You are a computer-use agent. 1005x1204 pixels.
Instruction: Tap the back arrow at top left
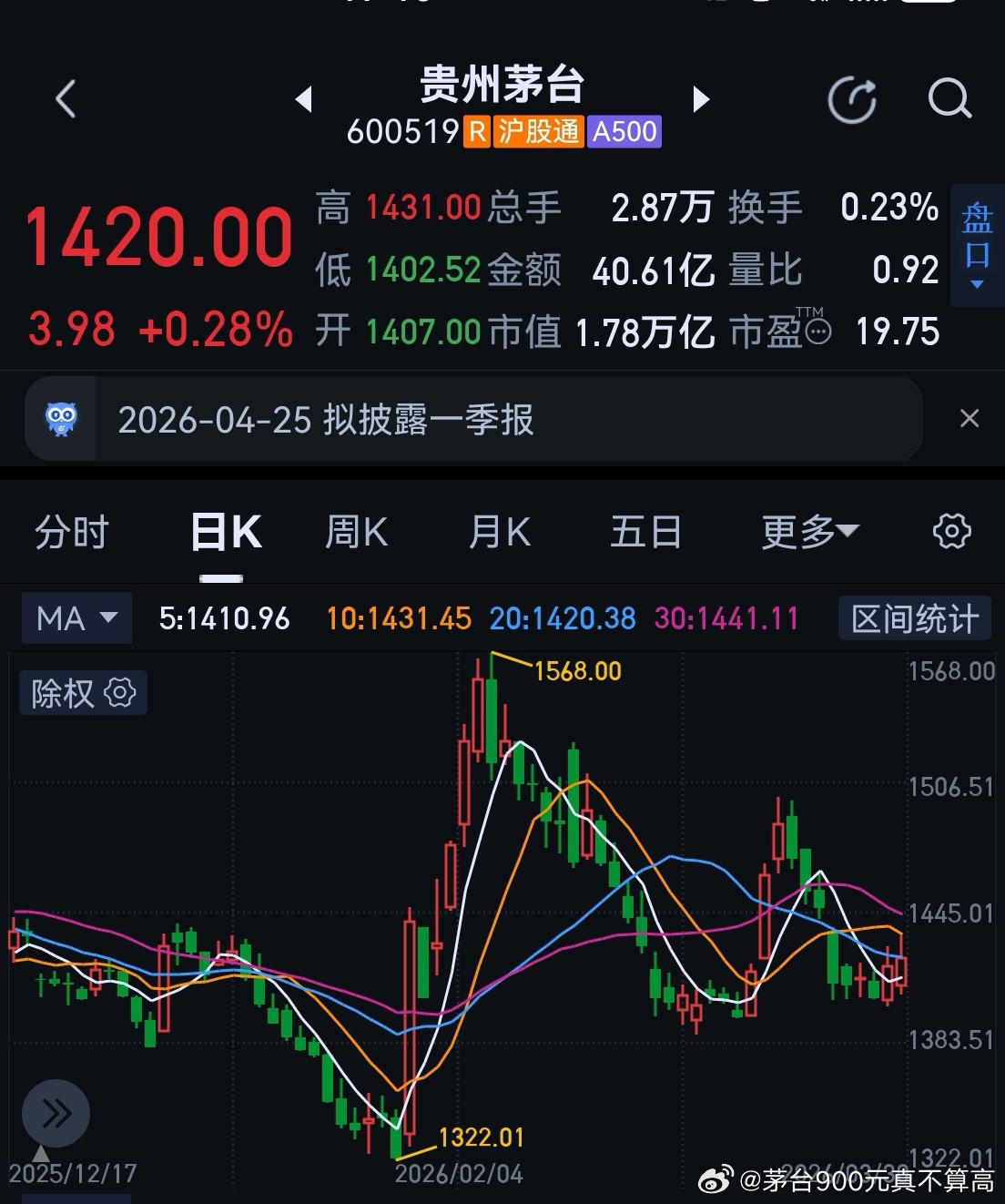tap(65, 100)
